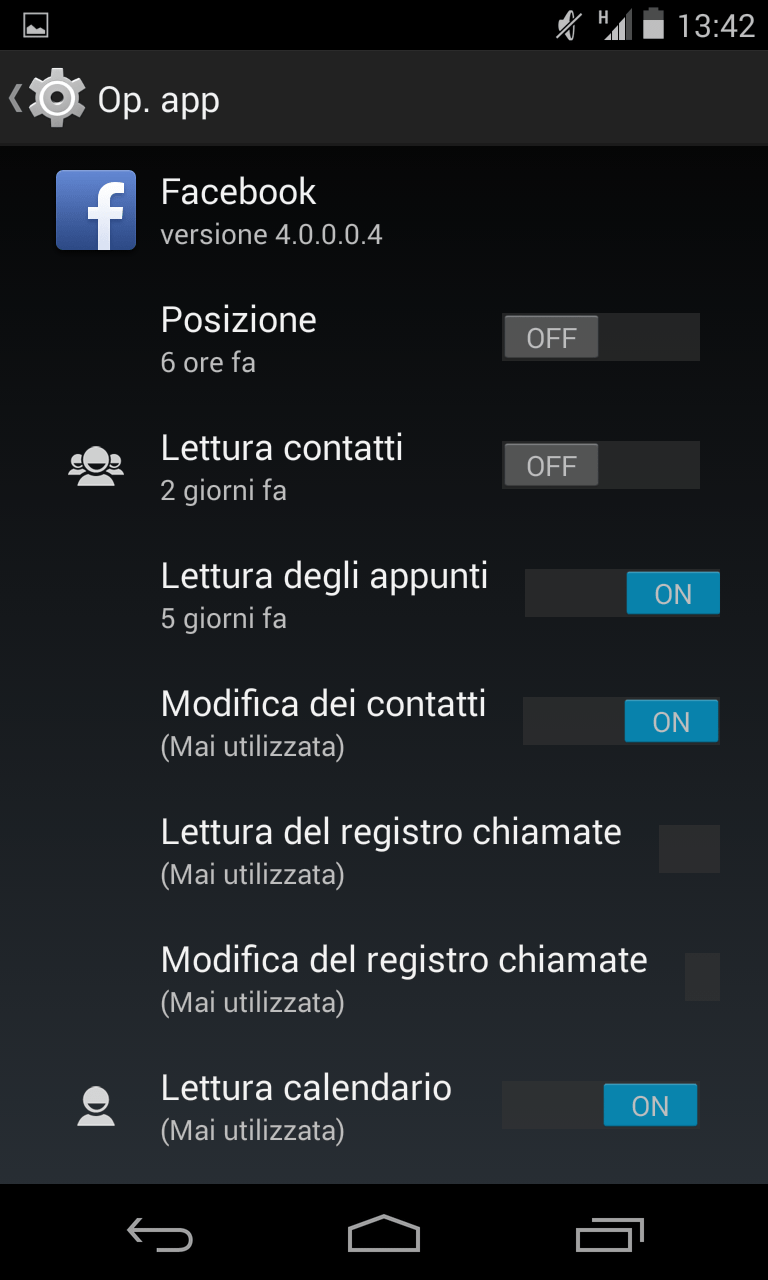Viewport: 768px width, 1280px height.
Task: Tap the settings gear in the action bar
Action: click(x=57, y=97)
